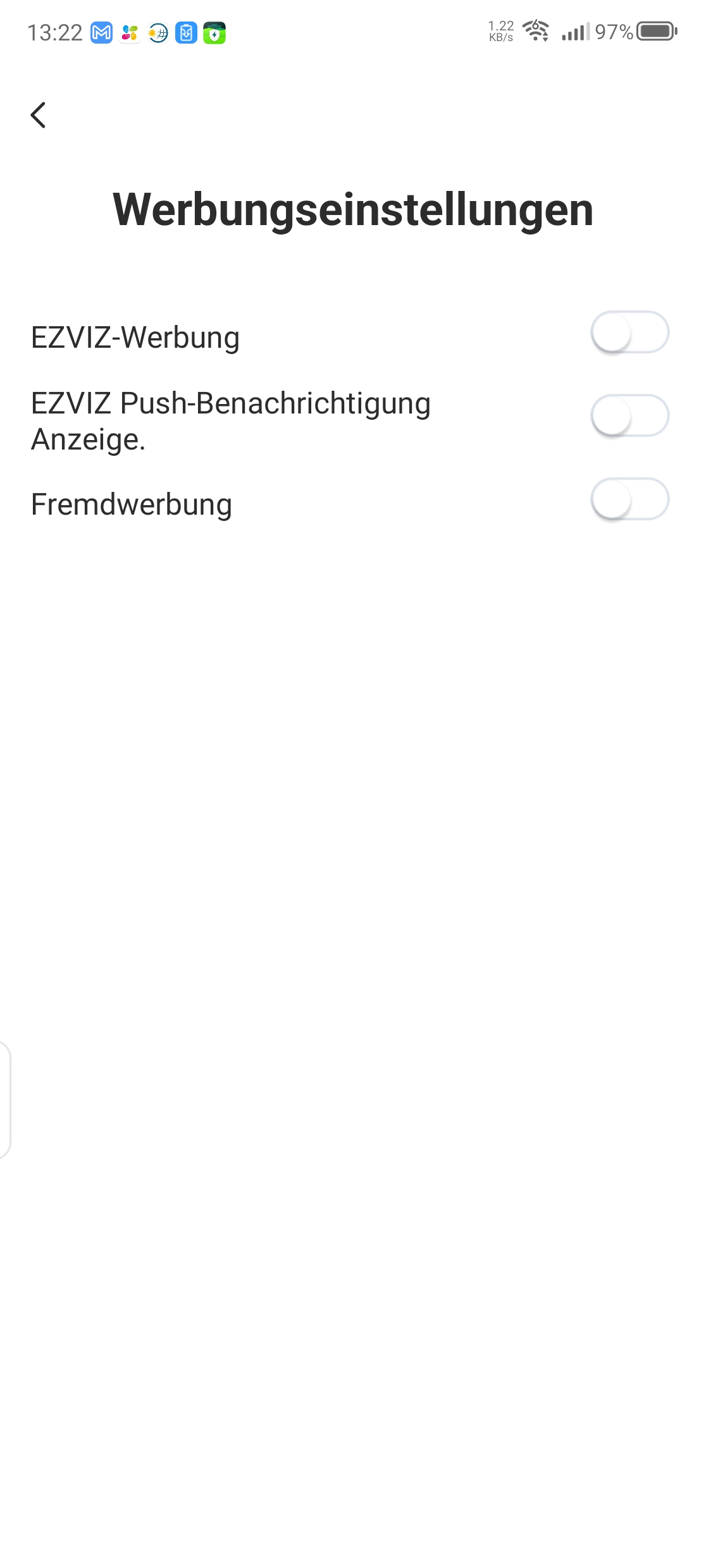Enable the EZVIZ-Werbung switch
Screen dimensions: 706x1568
pyautogui.click(x=629, y=333)
